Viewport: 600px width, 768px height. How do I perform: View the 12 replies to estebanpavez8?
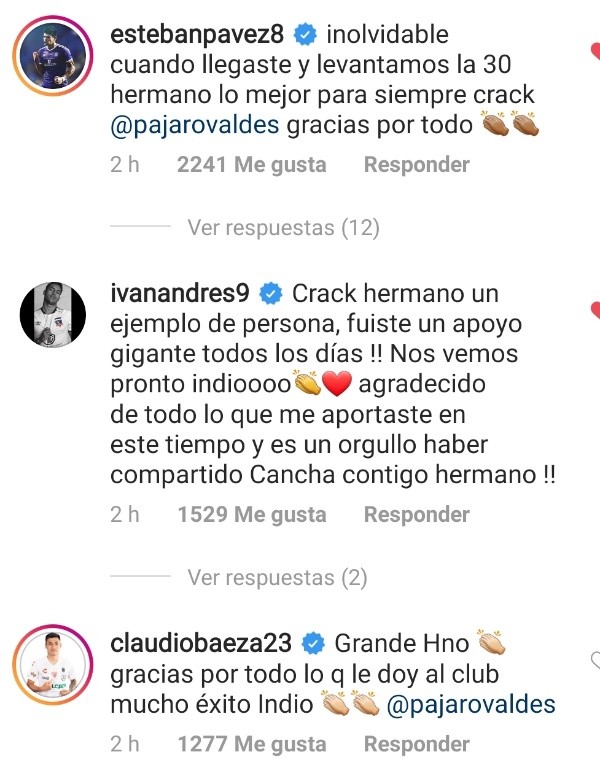point(283,228)
